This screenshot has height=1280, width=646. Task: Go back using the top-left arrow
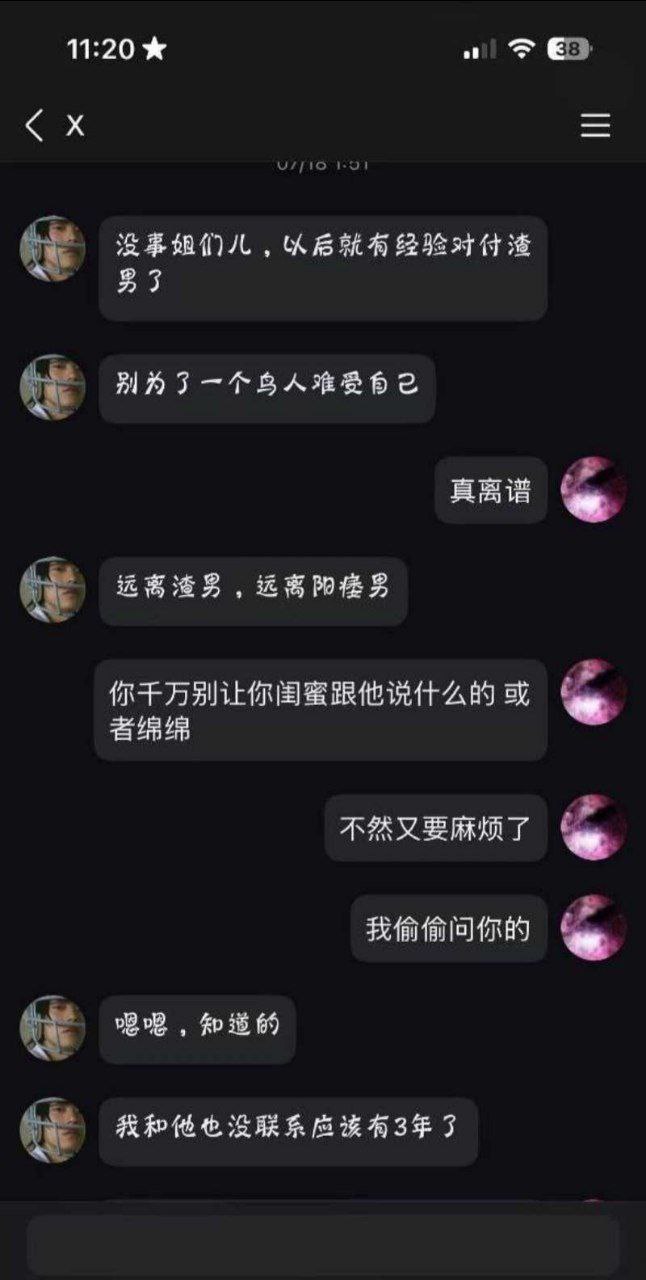click(x=34, y=125)
